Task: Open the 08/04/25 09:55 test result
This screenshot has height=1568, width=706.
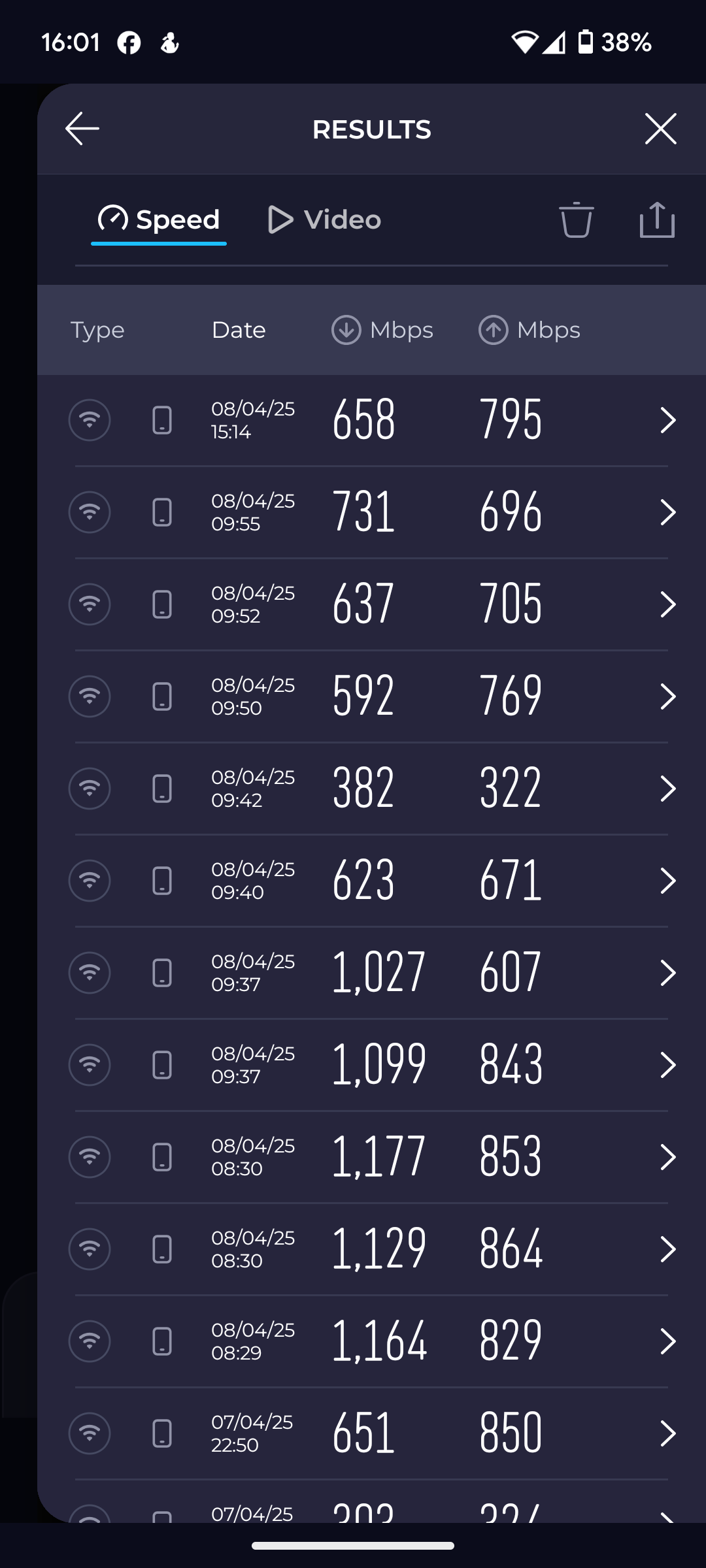Action: tap(371, 512)
